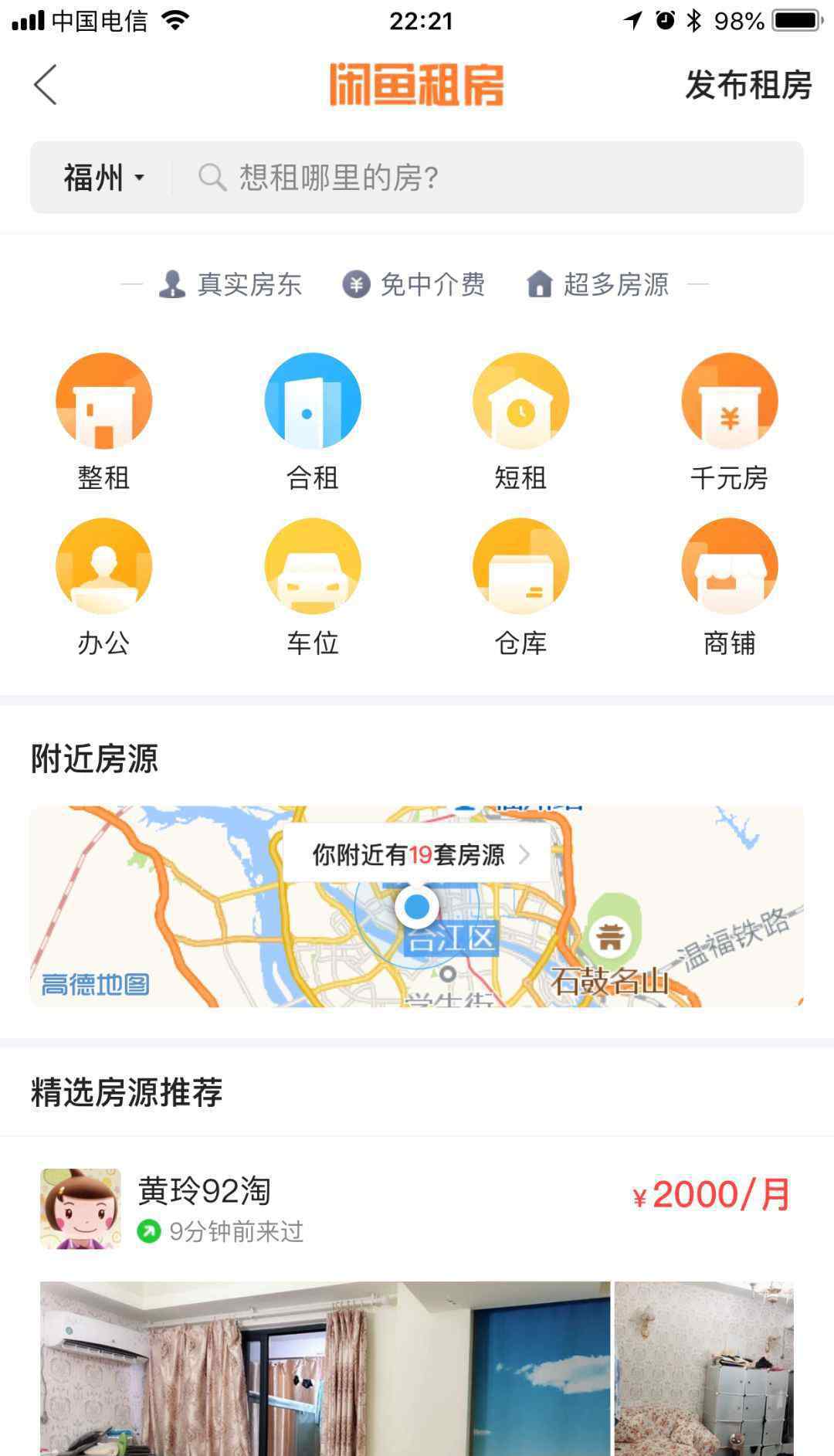Select the 整租 category
Image resolution: width=834 pixels, height=1456 pixels.
click(x=103, y=422)
